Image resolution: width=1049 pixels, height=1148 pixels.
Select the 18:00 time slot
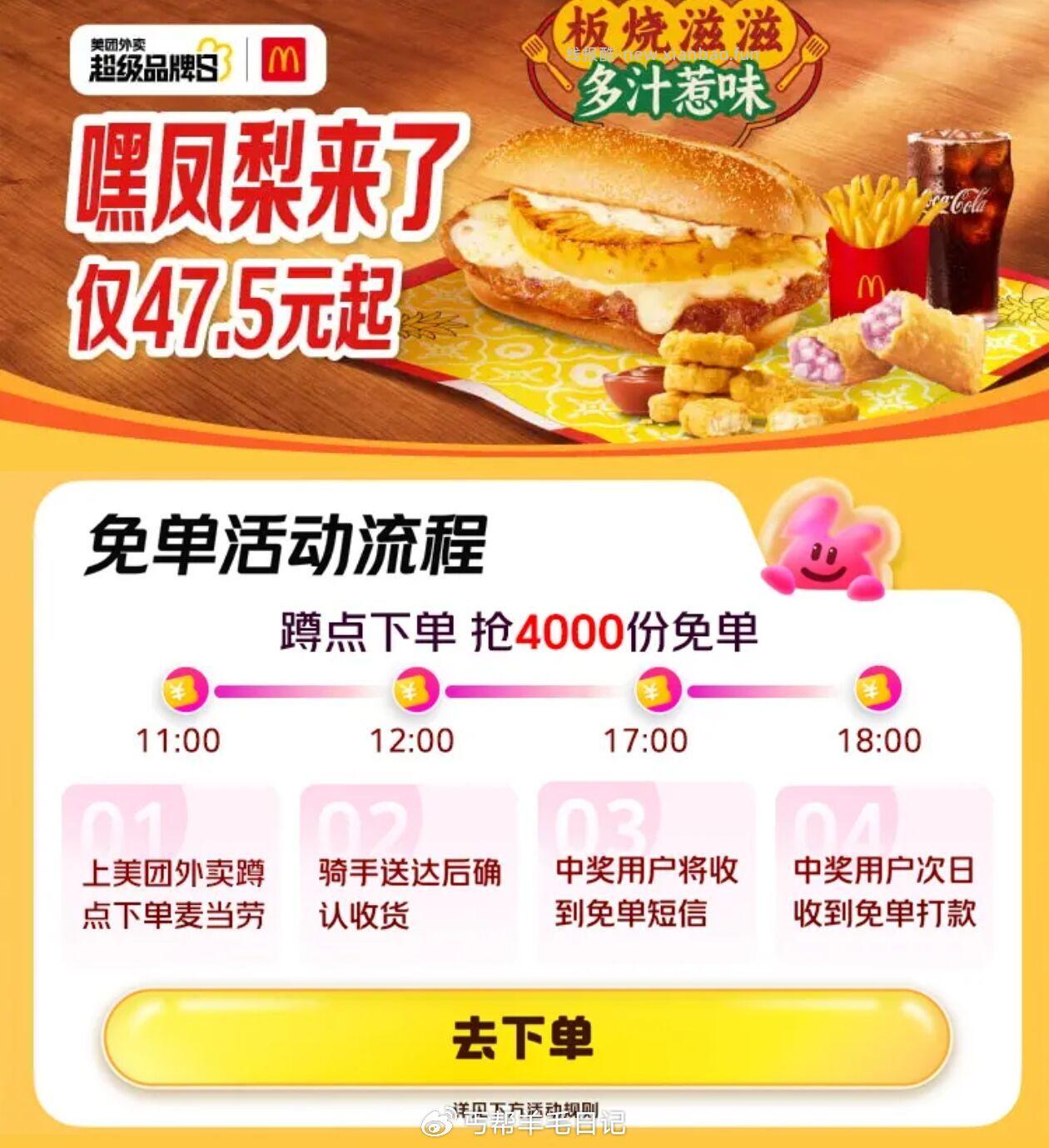pyautogui.click(x=878, y=738)
